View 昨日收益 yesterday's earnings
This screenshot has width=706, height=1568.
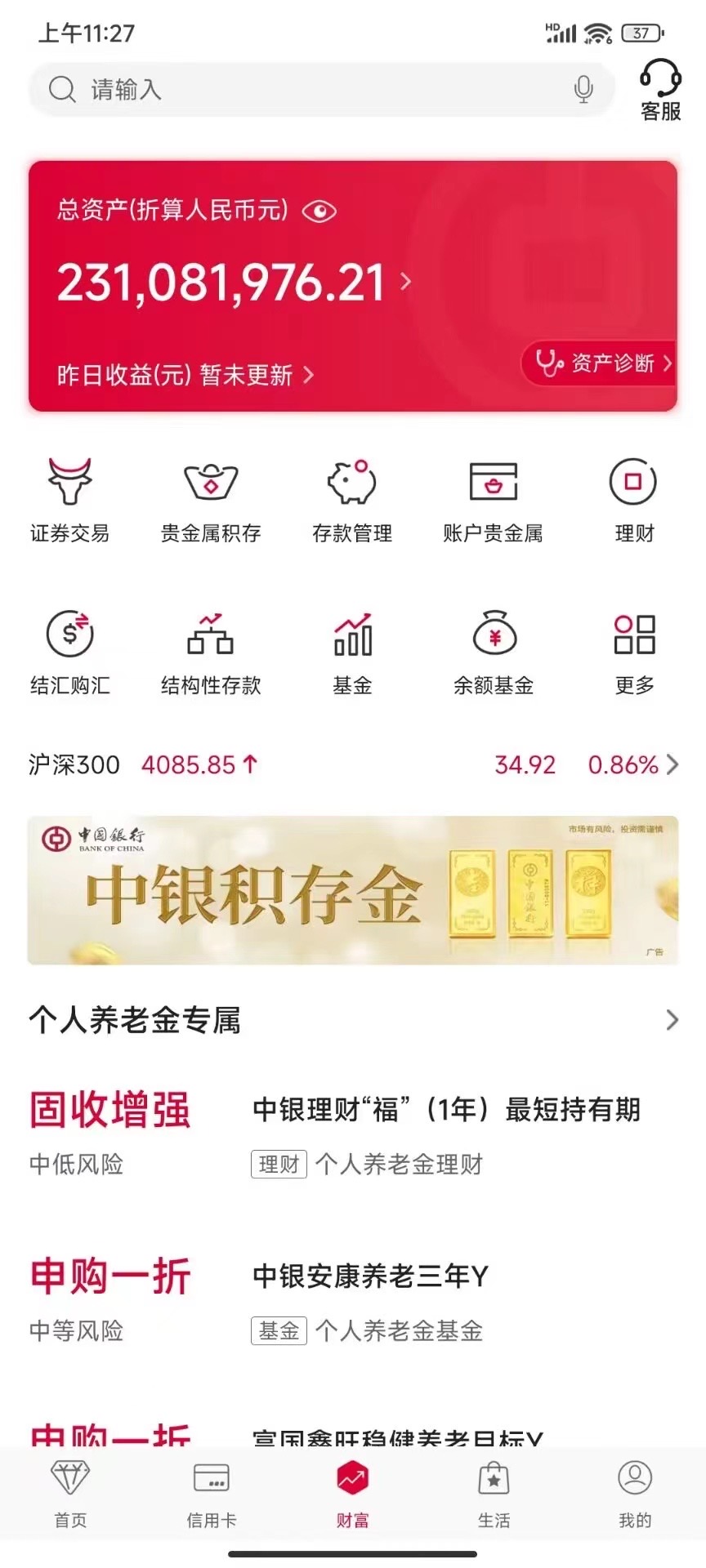(185, 375)
